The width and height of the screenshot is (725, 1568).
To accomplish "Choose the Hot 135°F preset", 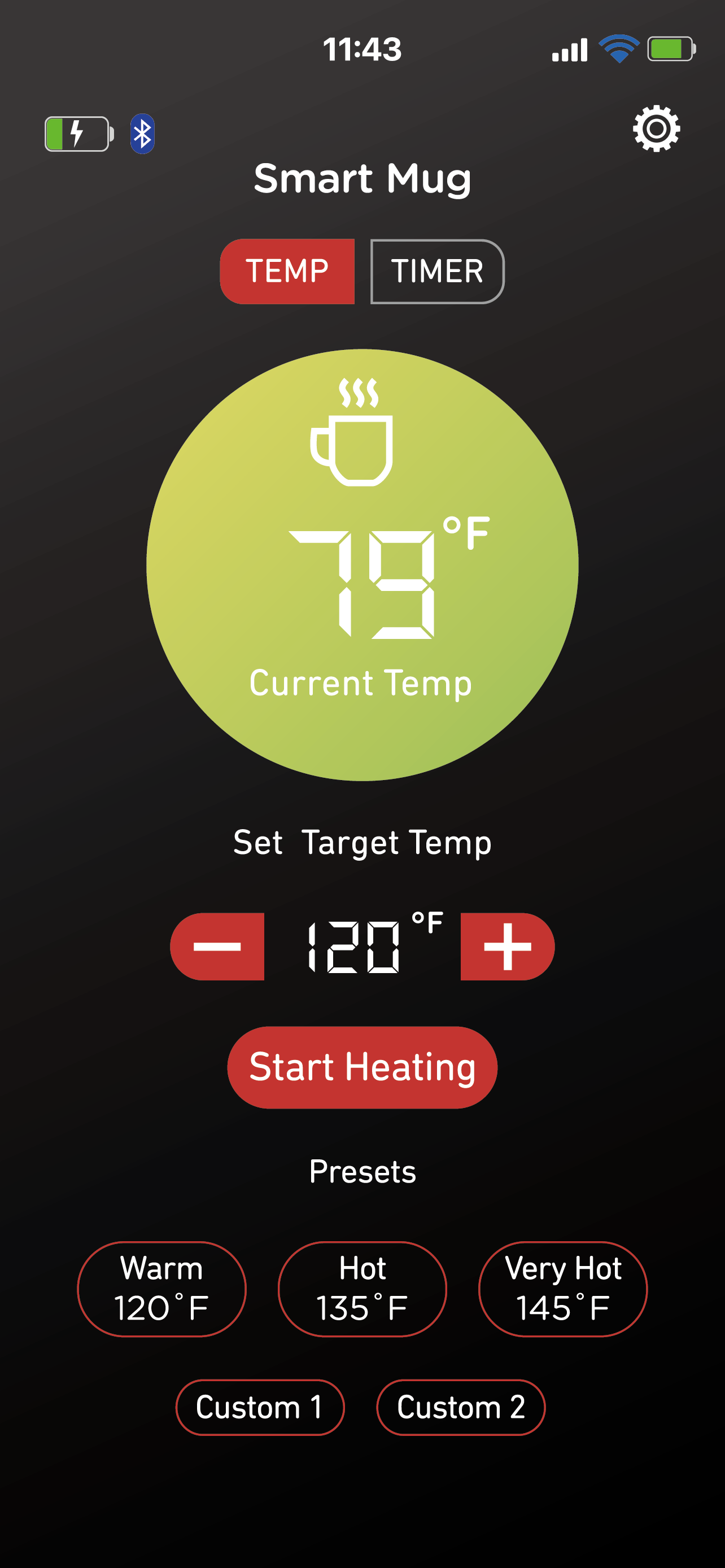I will 362,1289.
